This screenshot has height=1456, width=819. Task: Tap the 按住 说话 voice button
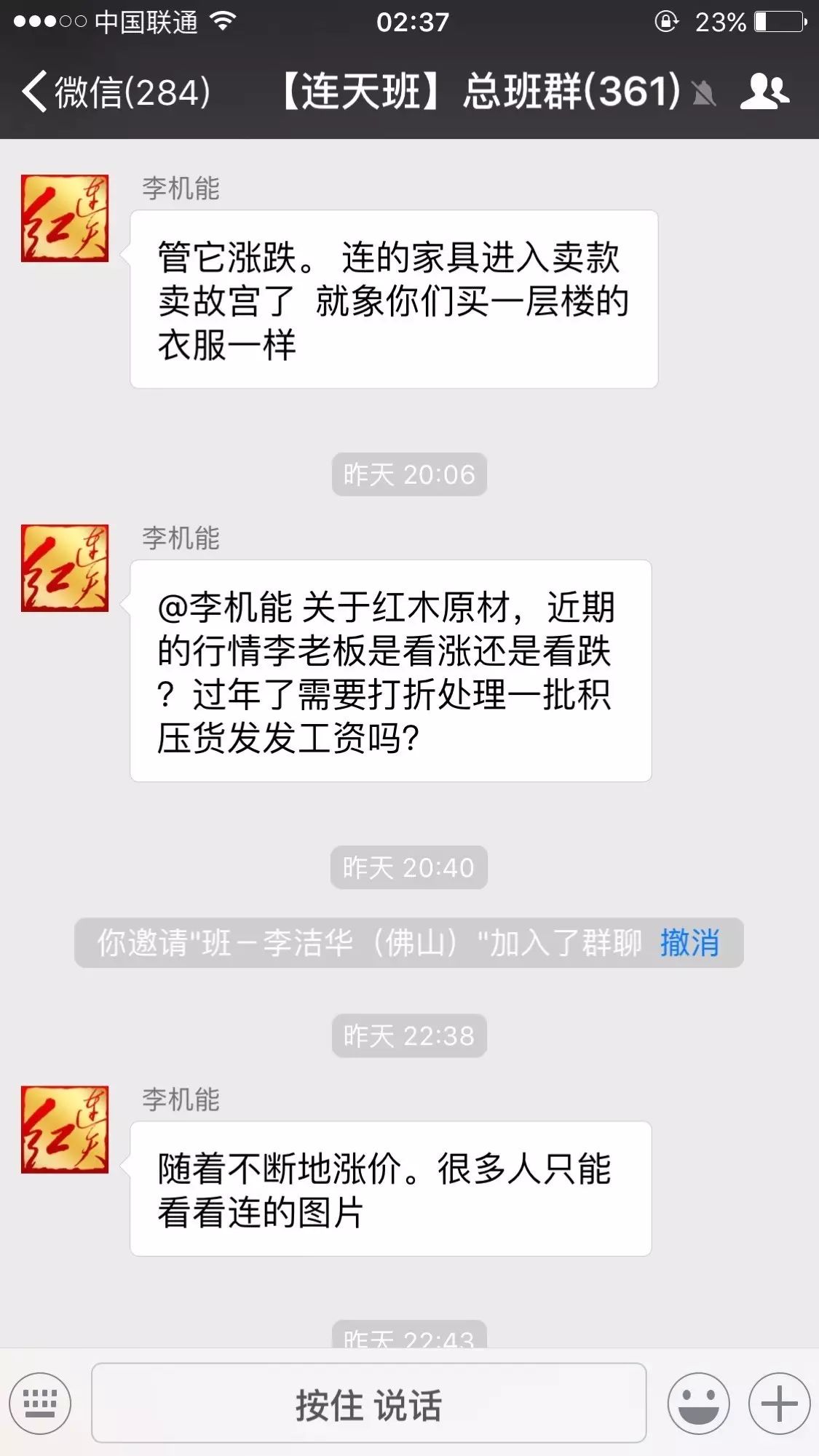368,1404
